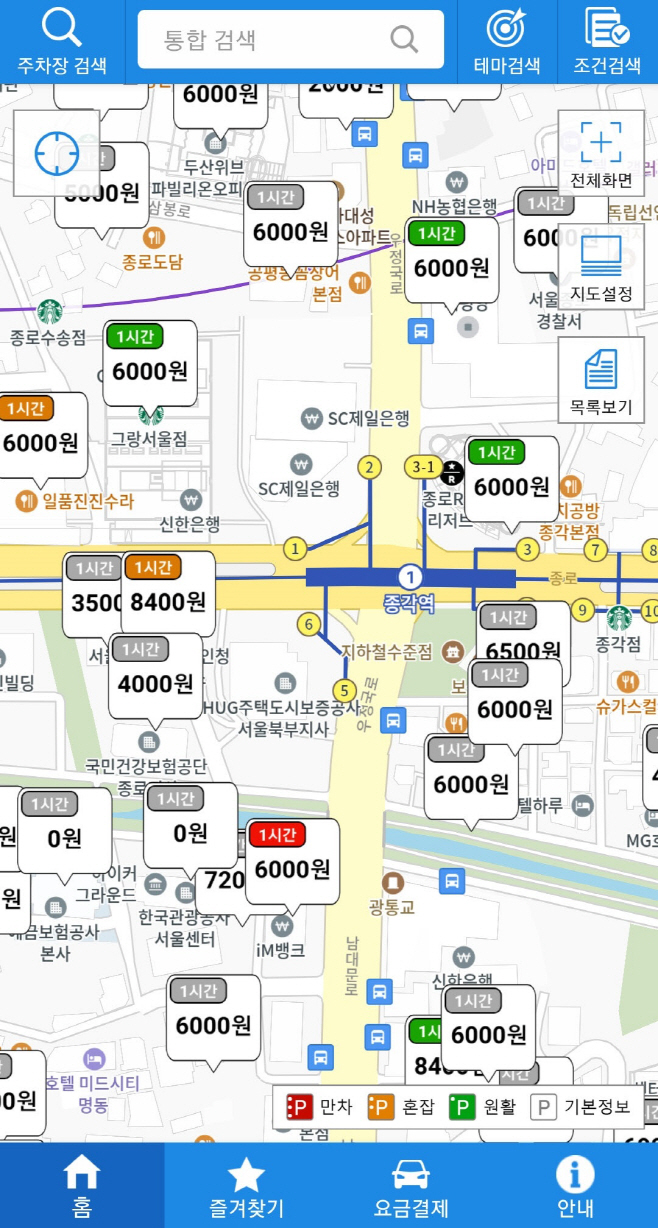Tap 주차장 검색 in the top bar
Image resolution: width=658 pixels, height=1228 pixels.
click(x=62, y=43)
